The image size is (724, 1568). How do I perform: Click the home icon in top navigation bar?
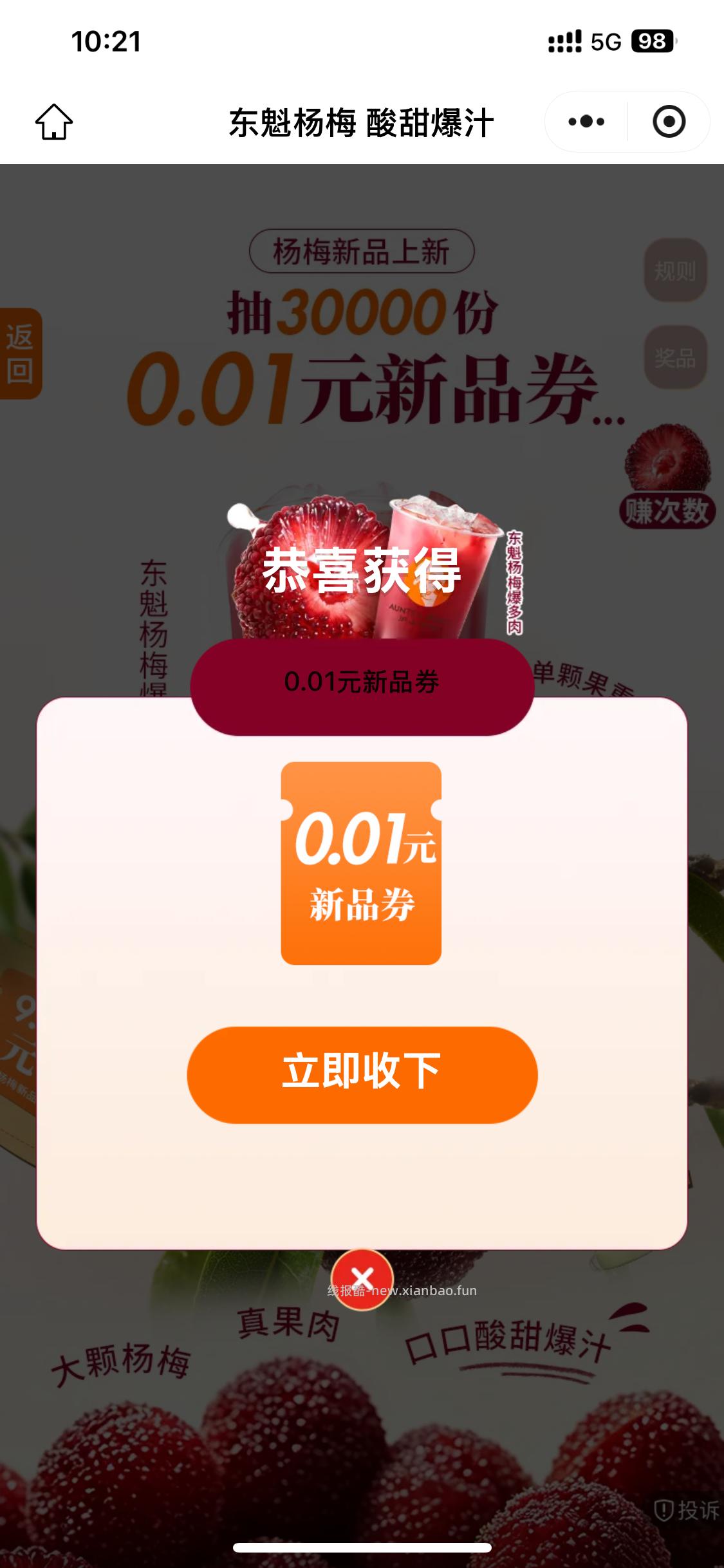pos(55,122)
